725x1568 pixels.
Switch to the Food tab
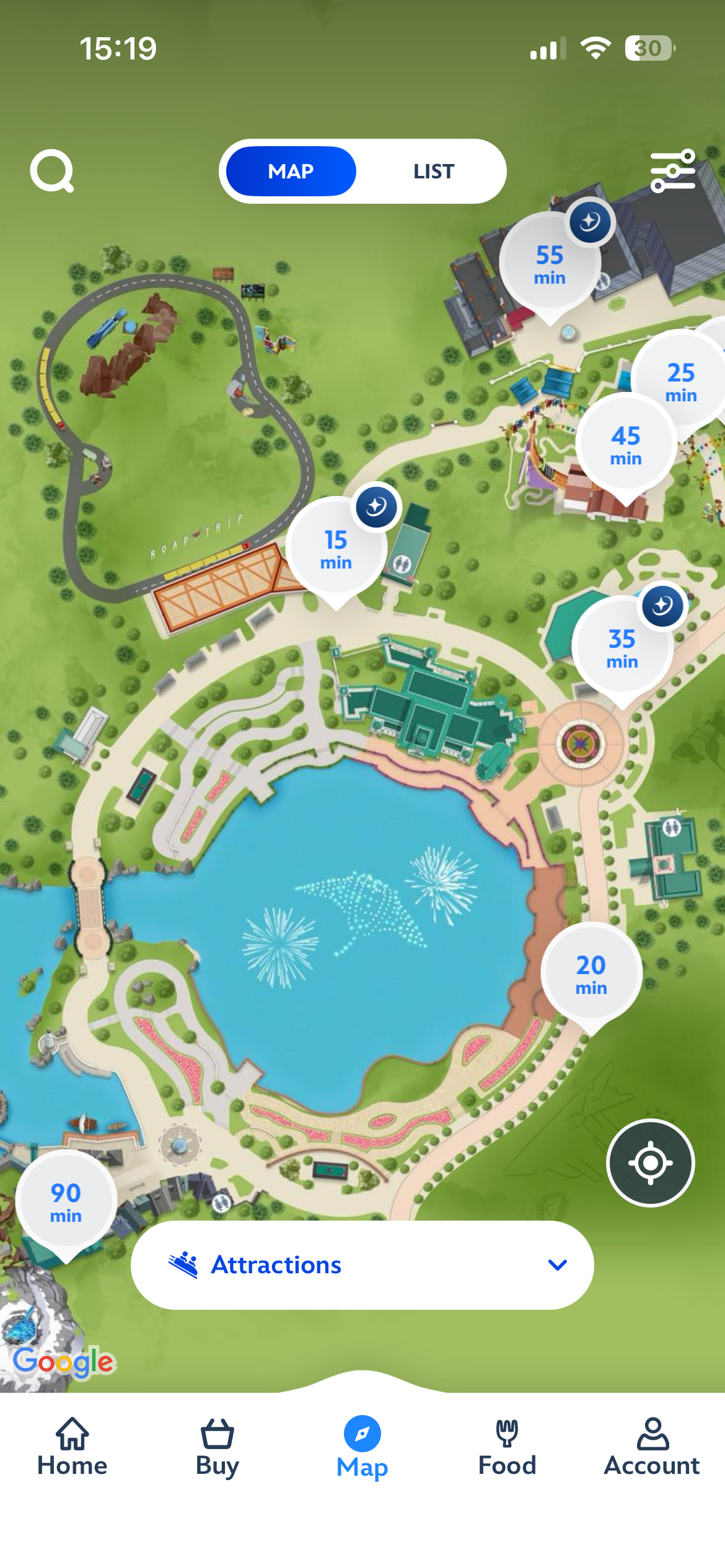[507, 1448]
